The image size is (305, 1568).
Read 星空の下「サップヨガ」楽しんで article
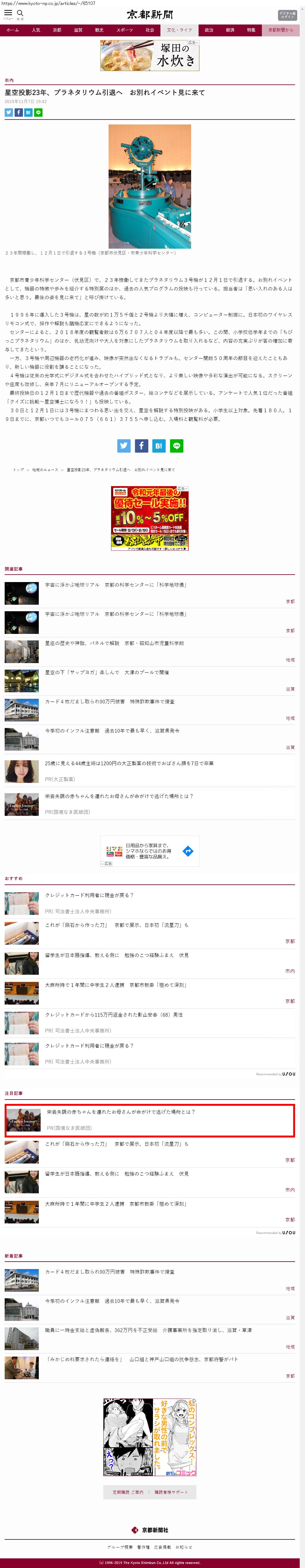tap(106, 672)
